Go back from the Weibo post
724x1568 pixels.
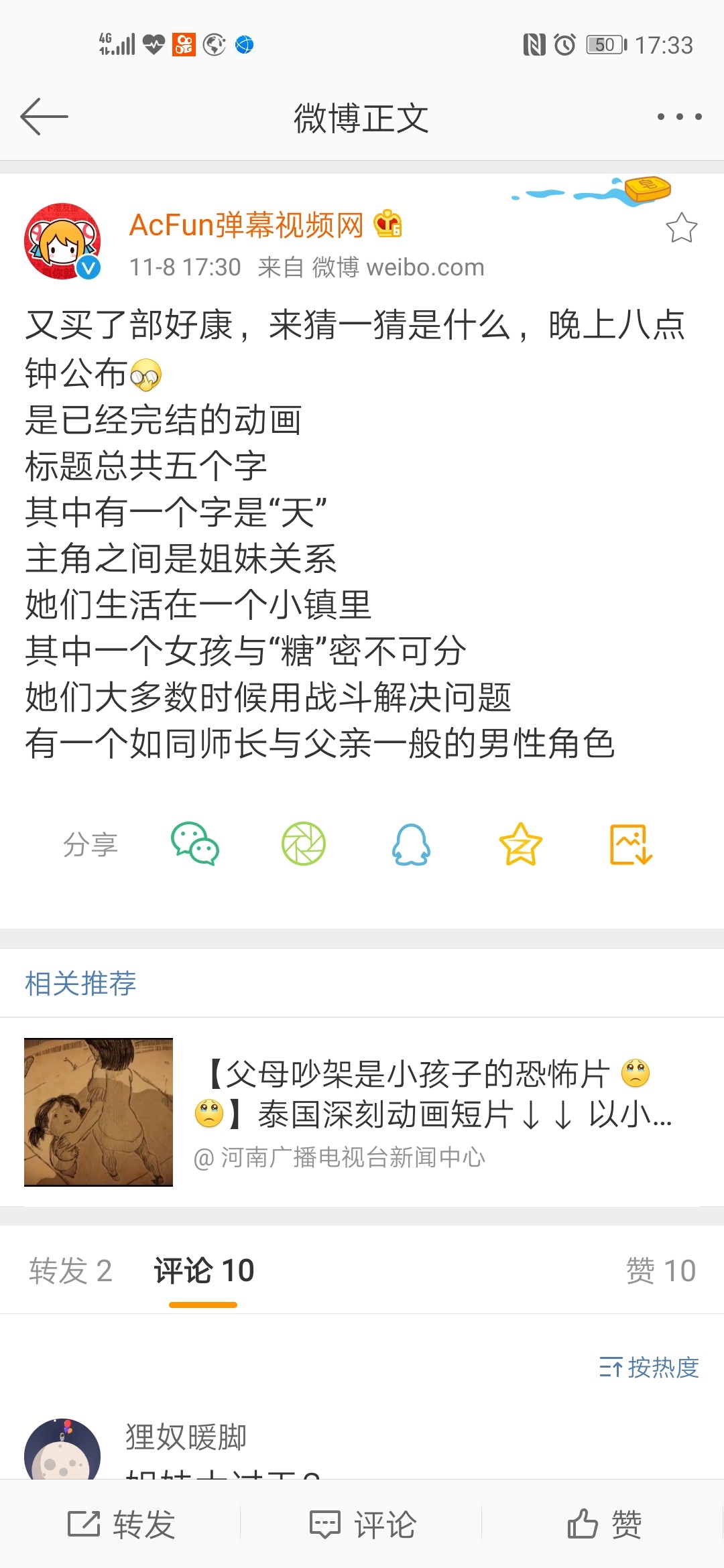44,117
